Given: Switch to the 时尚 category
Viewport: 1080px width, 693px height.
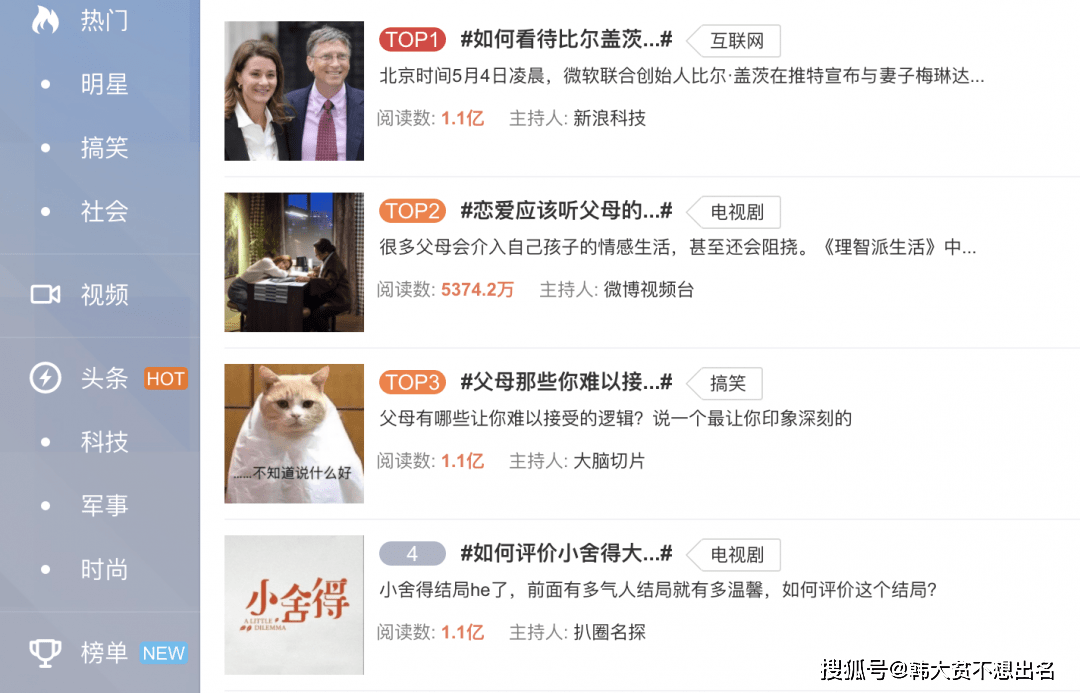Looking at the screenshot, I should click(x=104, y=570).
